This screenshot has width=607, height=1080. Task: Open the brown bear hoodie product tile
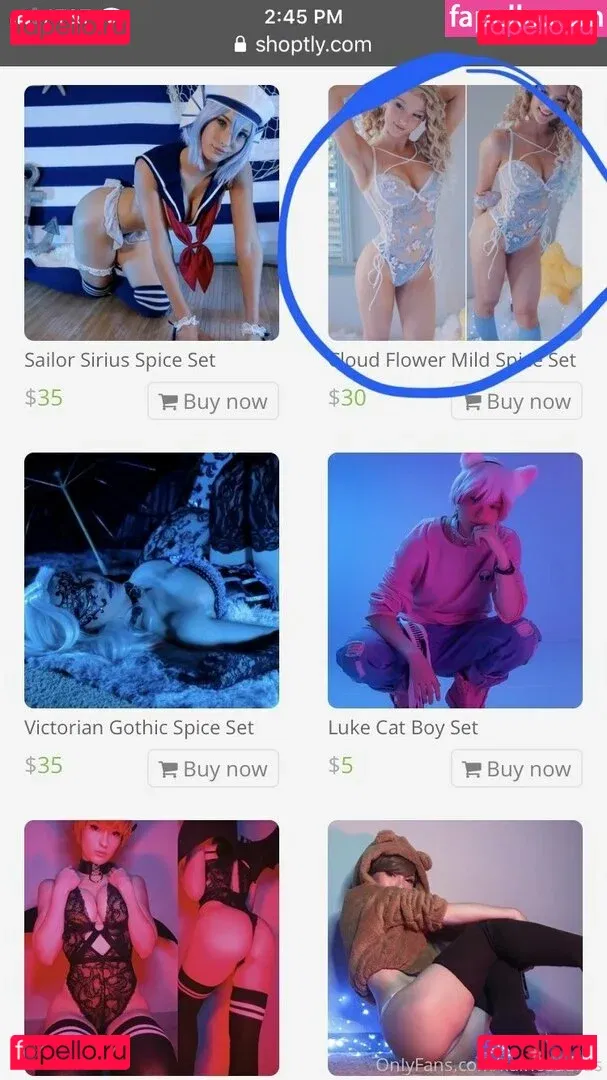tap(455, 945)
